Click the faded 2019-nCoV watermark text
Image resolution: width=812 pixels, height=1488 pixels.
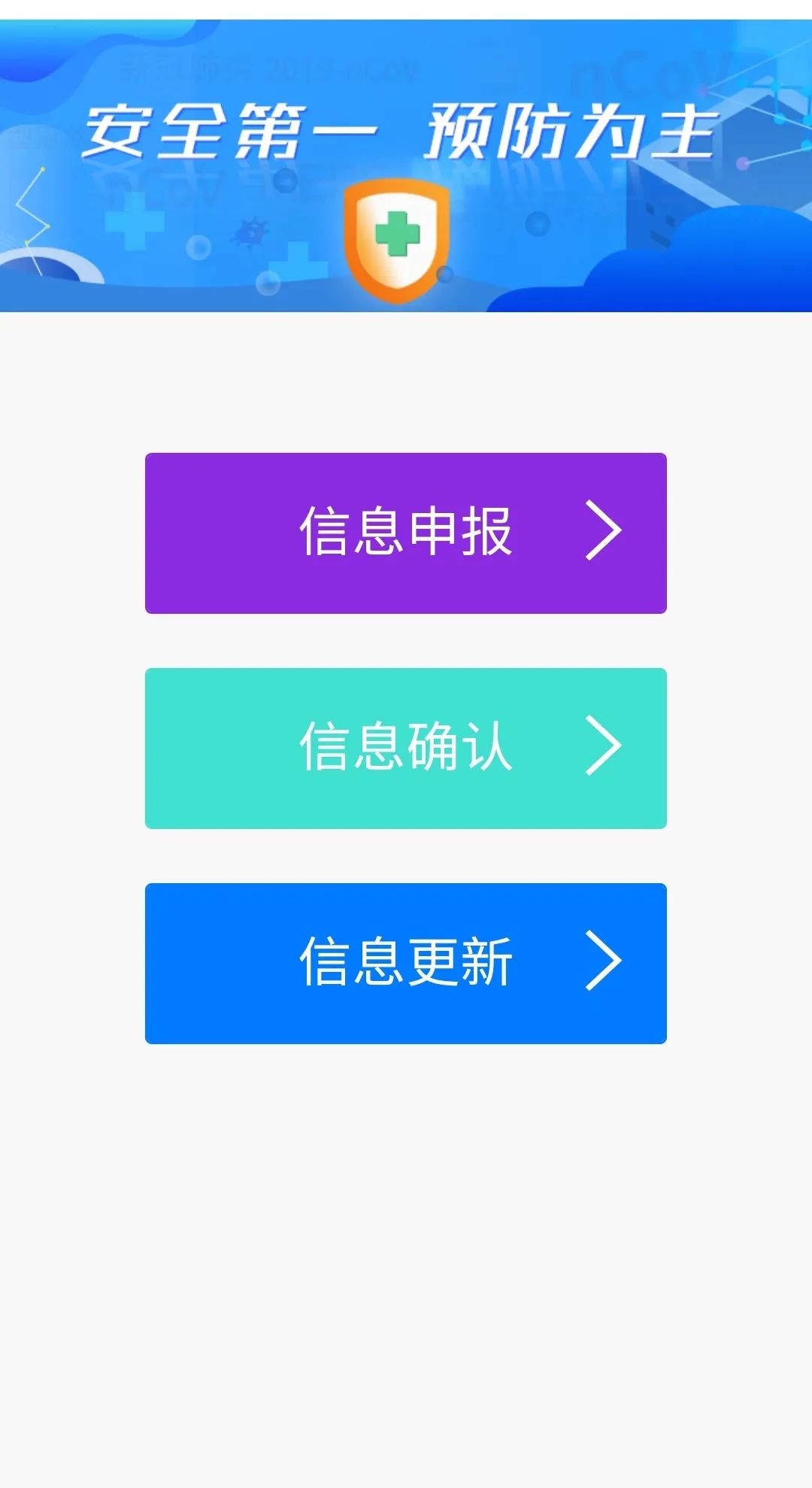pos(271,68)
